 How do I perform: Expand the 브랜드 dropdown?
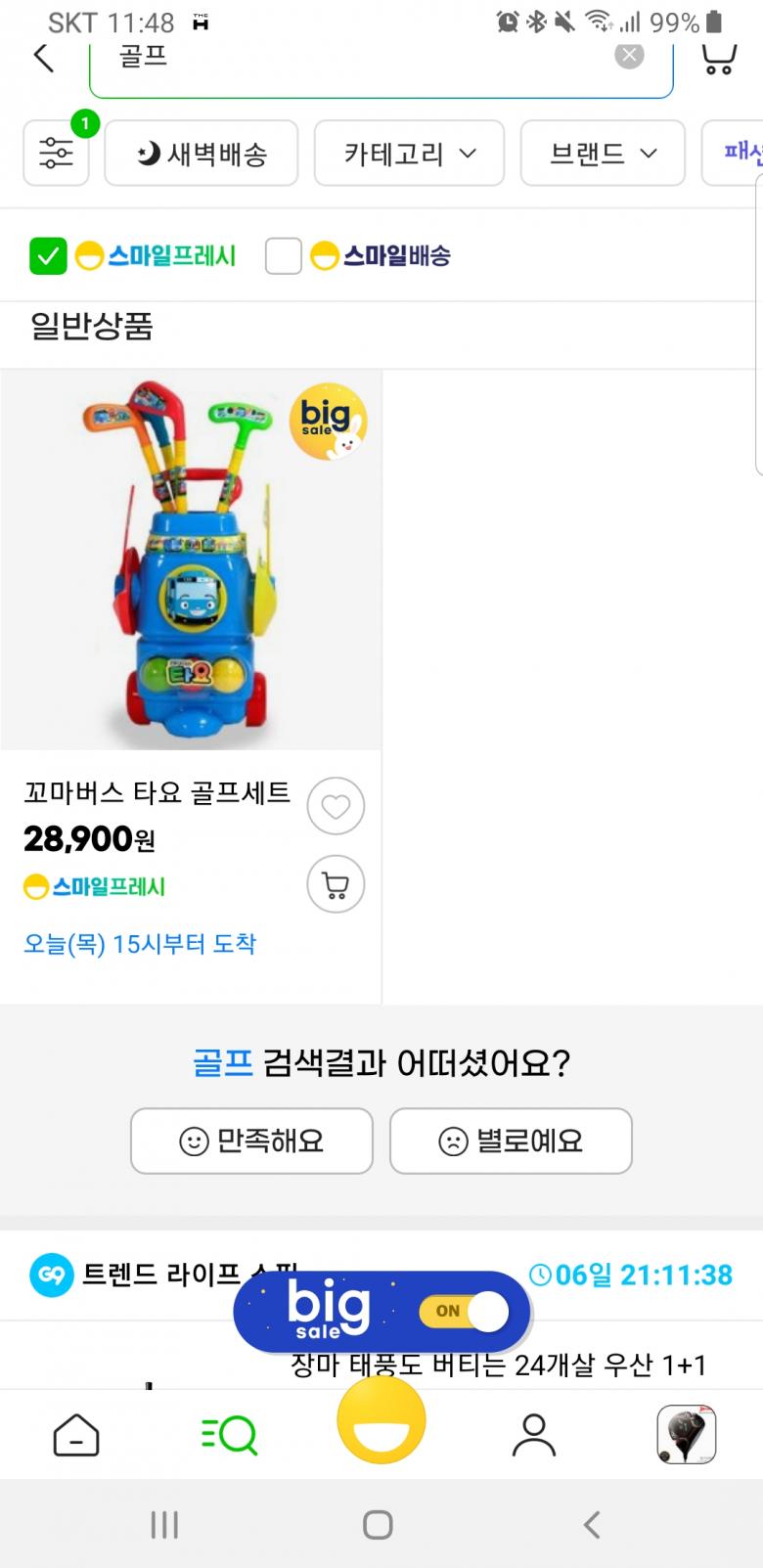click(603, 154)
